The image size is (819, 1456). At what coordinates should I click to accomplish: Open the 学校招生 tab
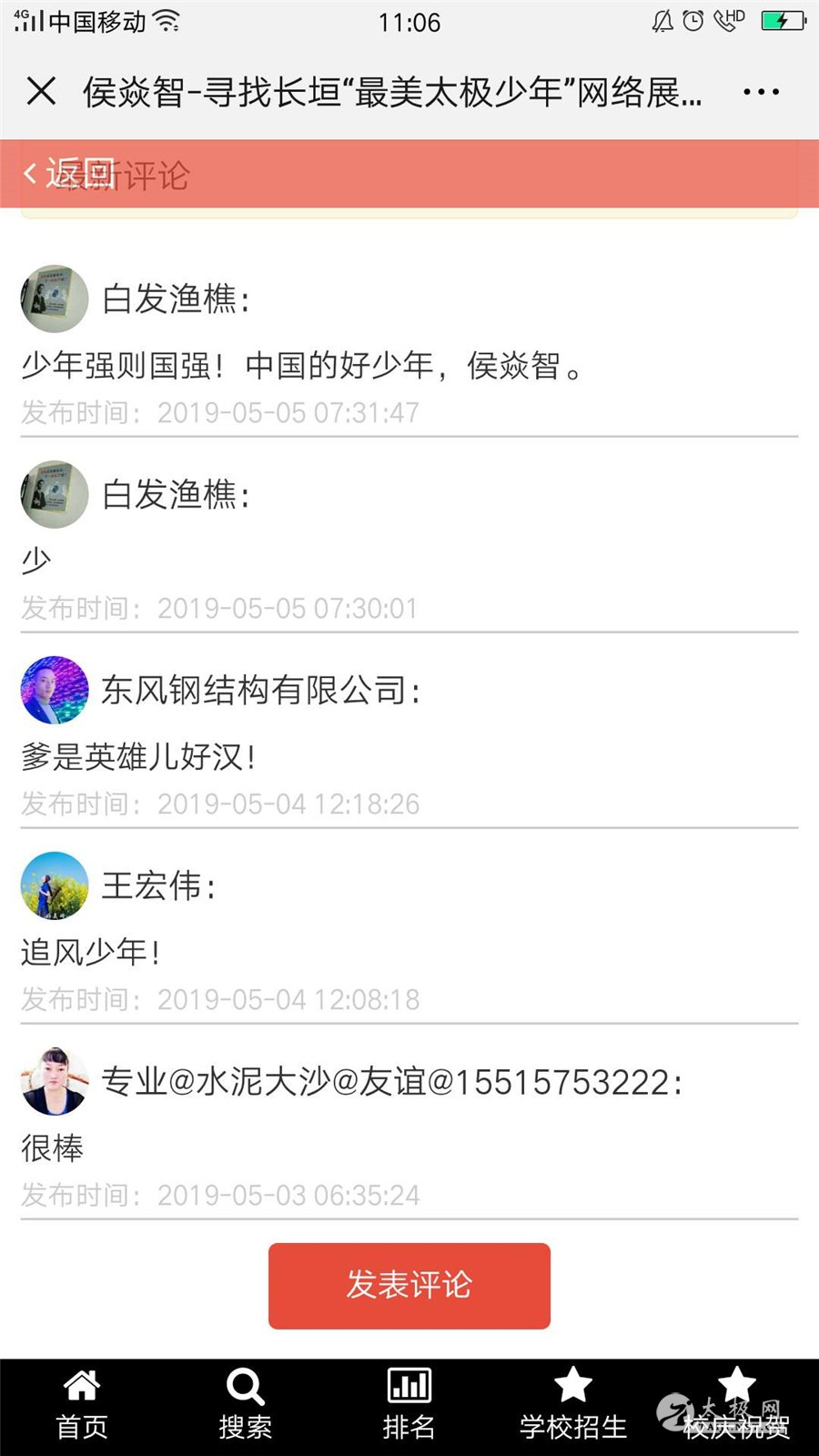point(572,1405)
